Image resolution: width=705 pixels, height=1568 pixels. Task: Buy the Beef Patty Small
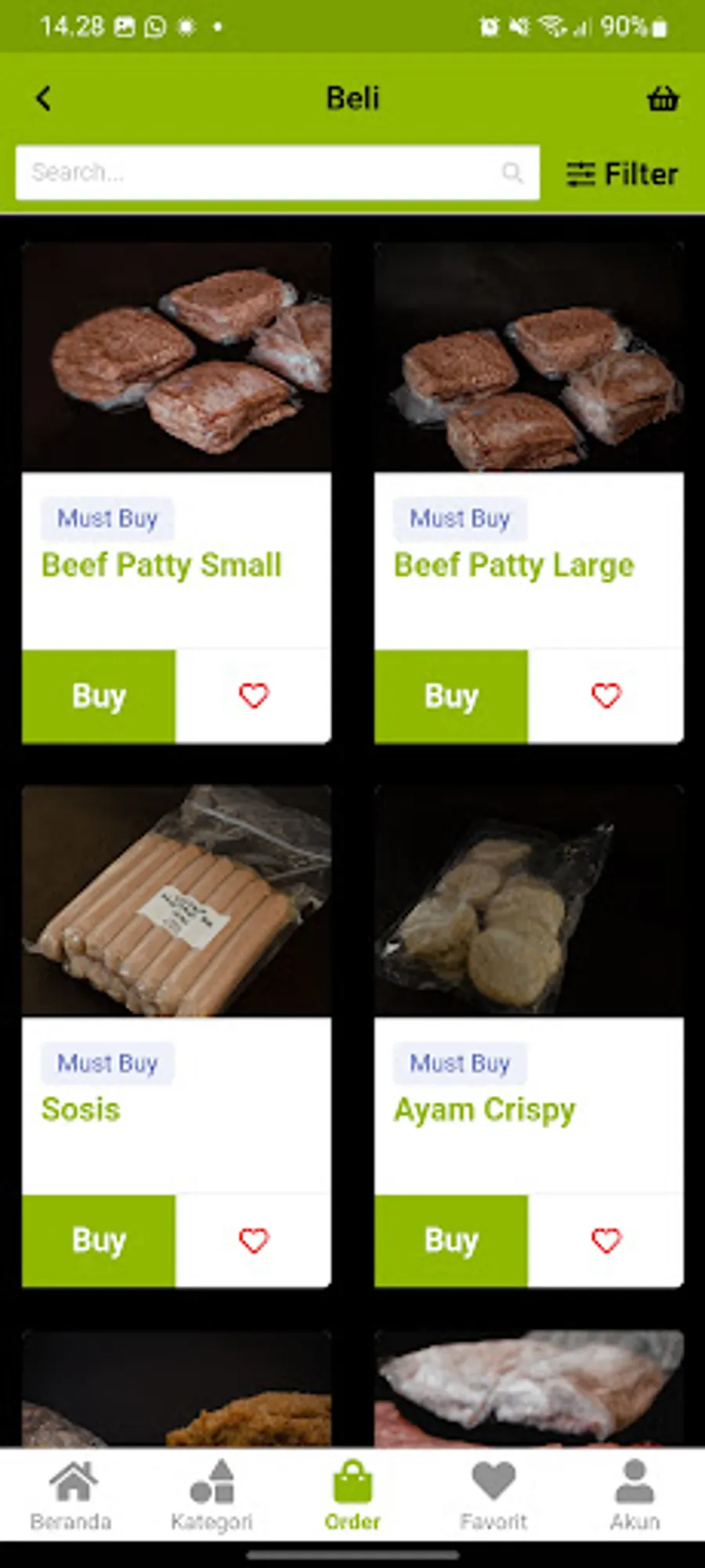coord(99,696)
